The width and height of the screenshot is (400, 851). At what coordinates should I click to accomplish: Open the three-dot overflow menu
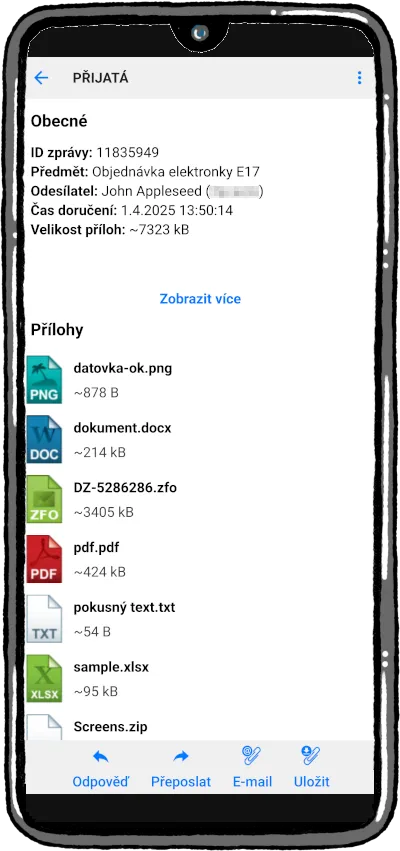pyautogui.click(x=359, y=78)
